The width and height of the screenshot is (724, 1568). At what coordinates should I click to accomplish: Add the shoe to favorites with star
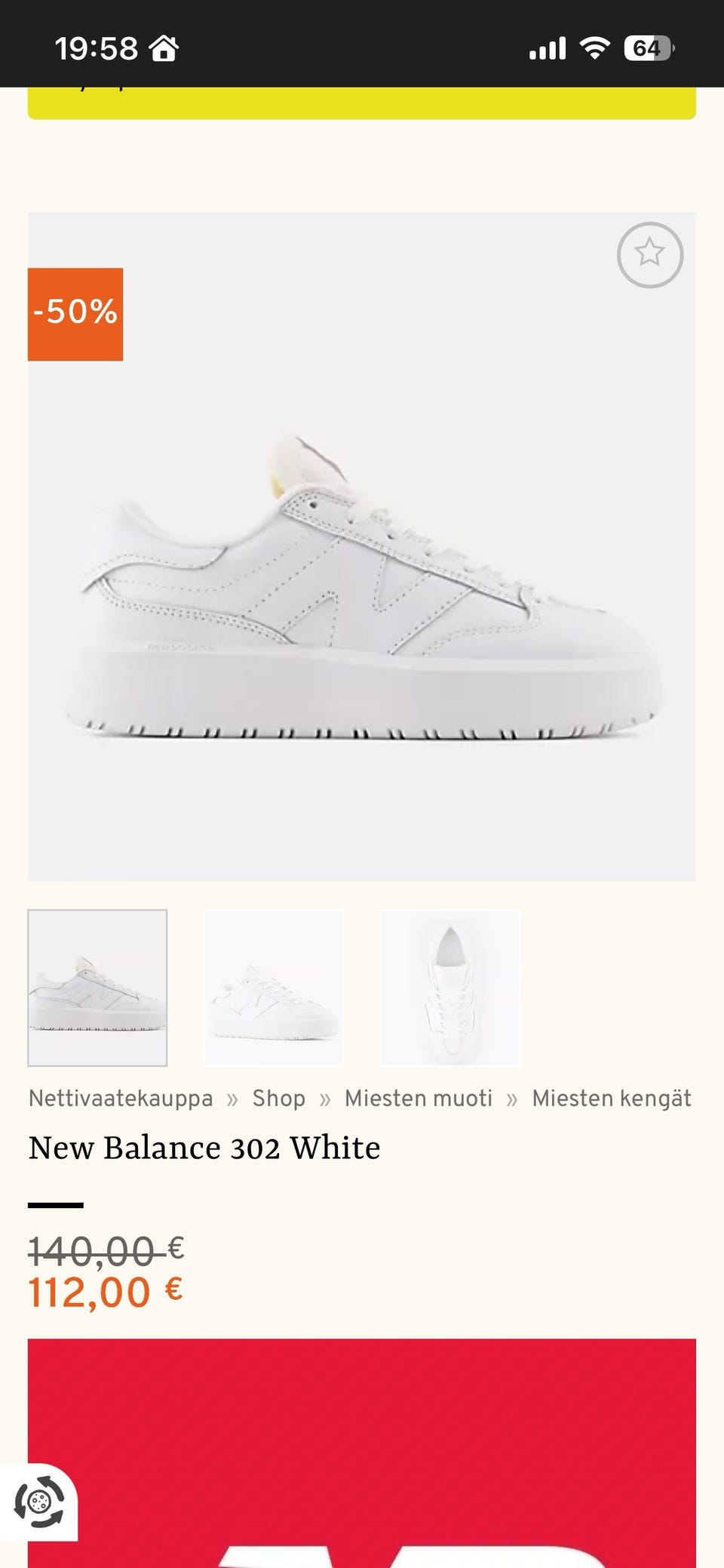pos(649,254)
